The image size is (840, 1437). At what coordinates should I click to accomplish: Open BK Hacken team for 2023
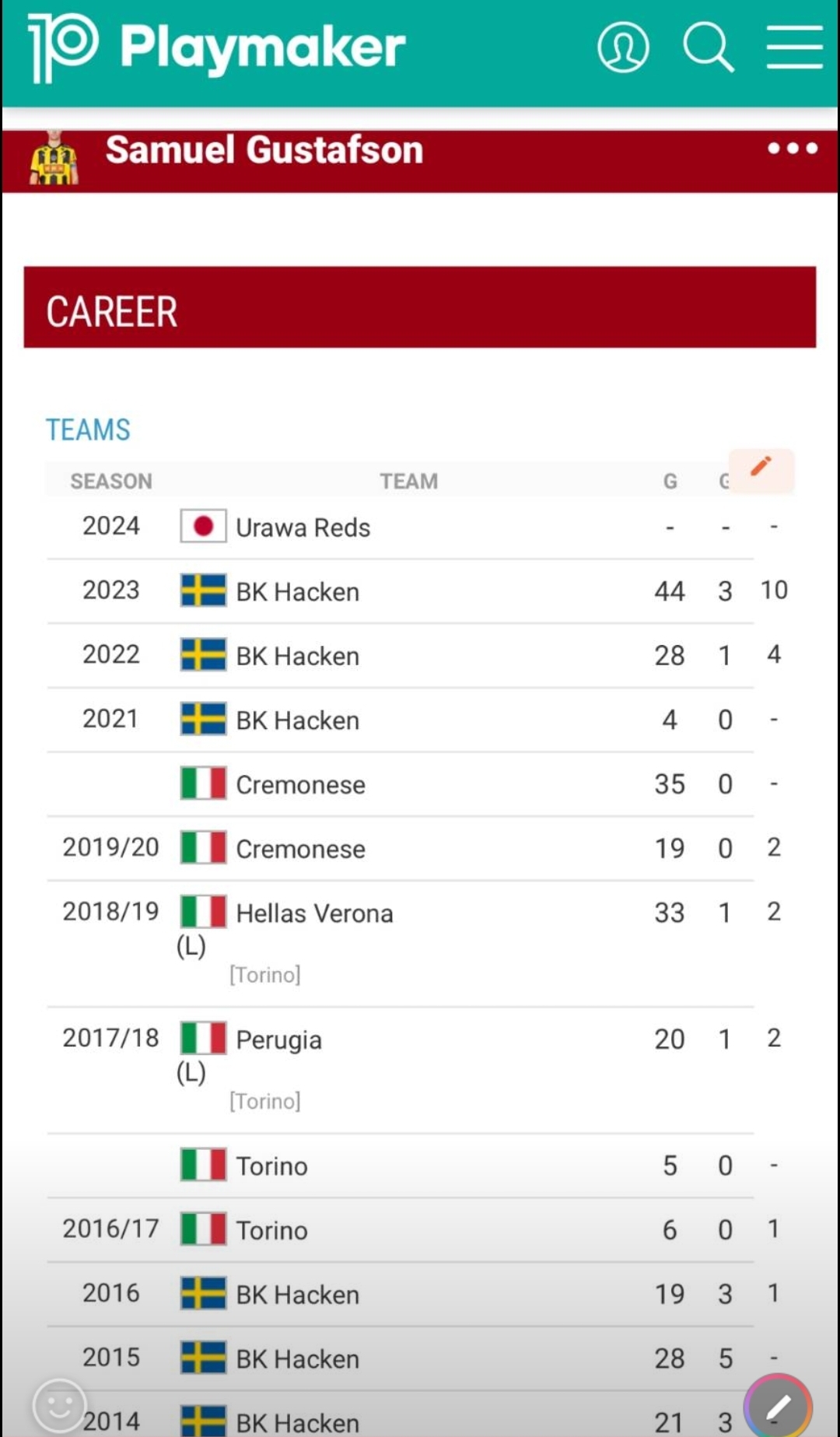(297, 592)
